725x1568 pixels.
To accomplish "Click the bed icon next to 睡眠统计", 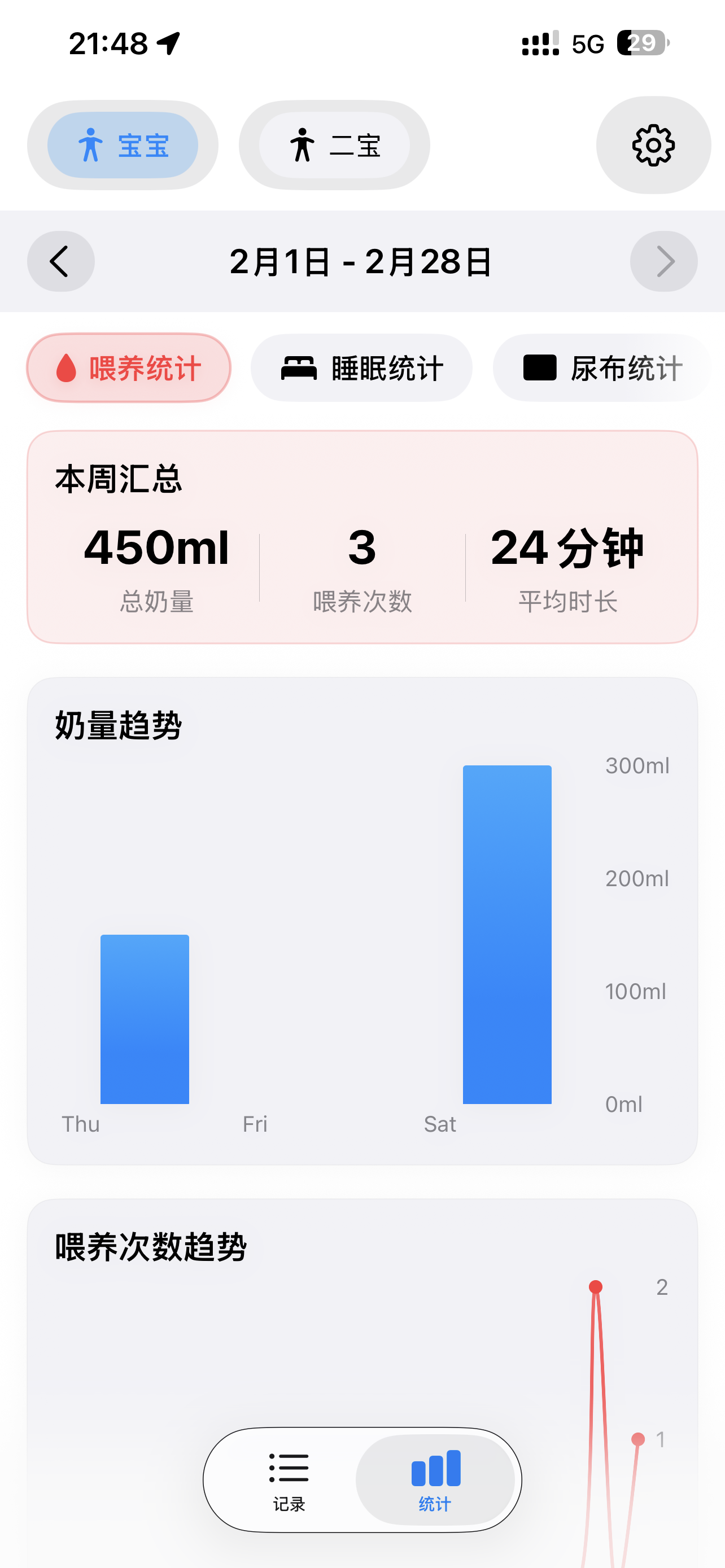I will tap(299, 367).
